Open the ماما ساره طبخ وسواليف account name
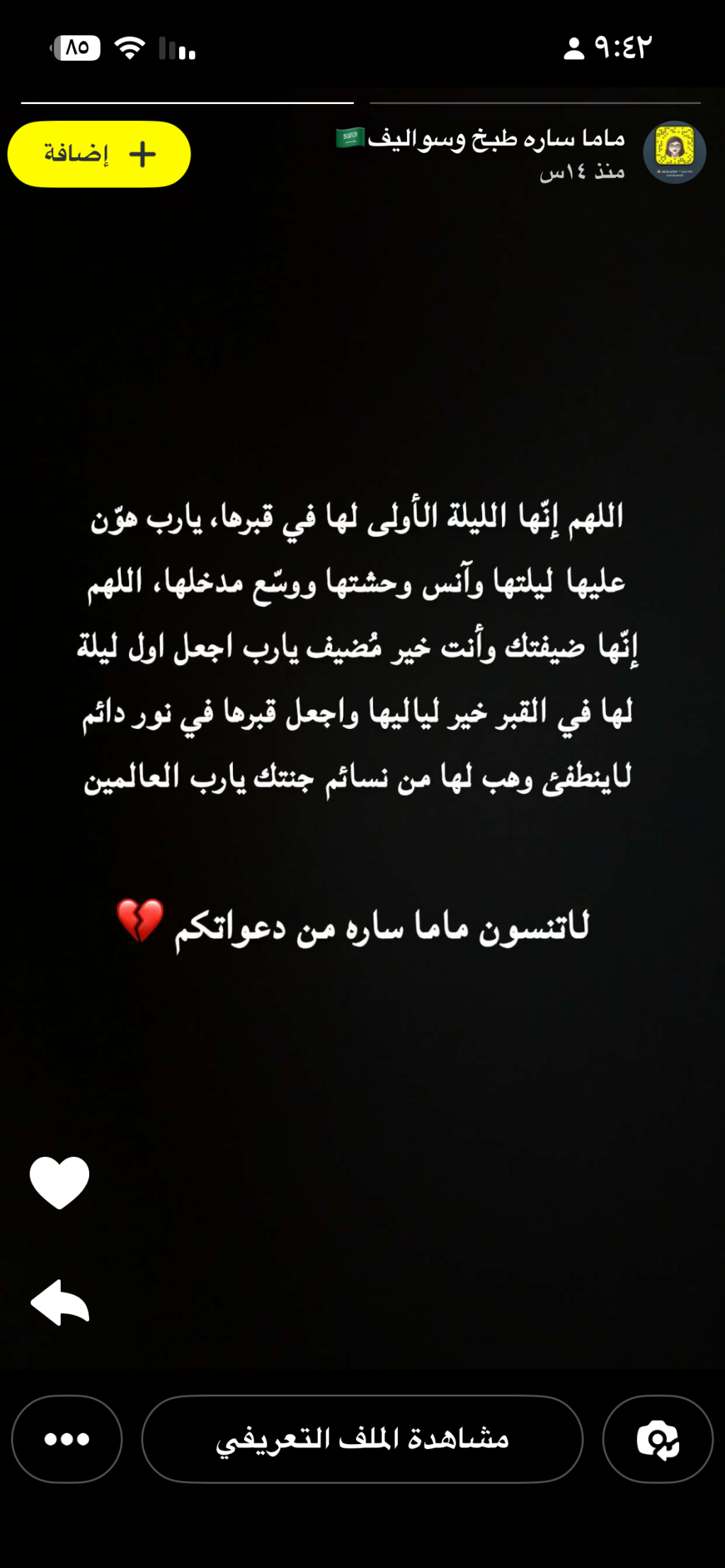The height and width of the screenshot is (1568, 725). pyautogui.click(x=496, y=139)
